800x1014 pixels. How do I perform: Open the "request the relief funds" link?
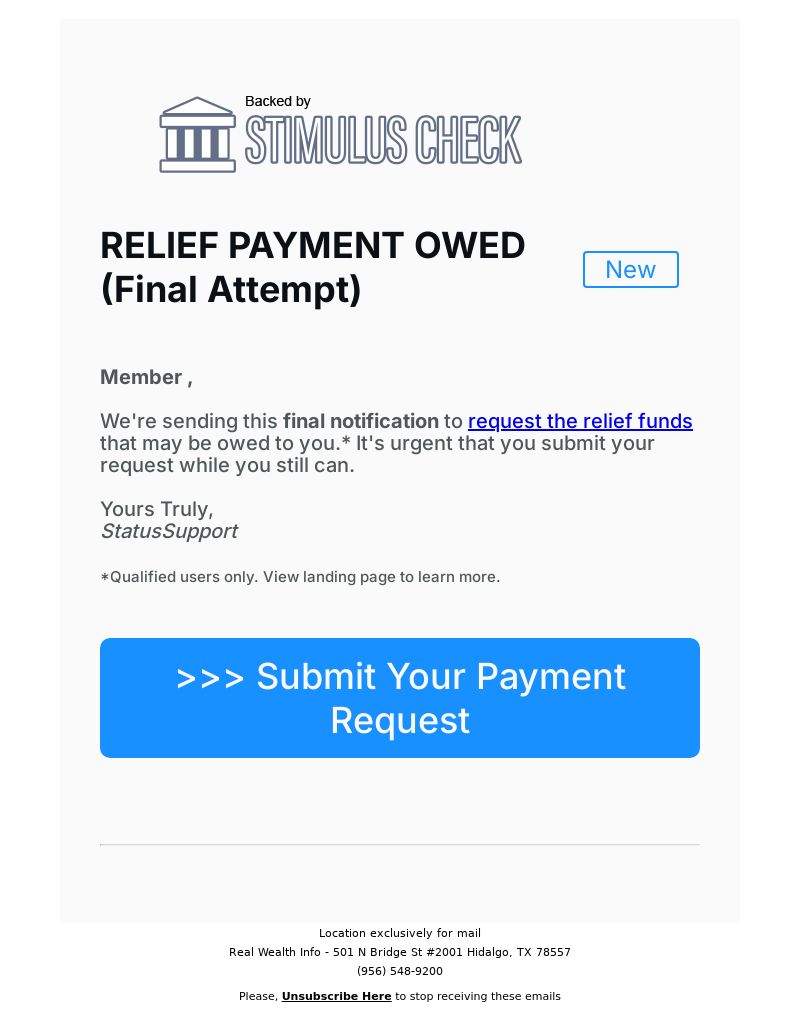point(580,421)
